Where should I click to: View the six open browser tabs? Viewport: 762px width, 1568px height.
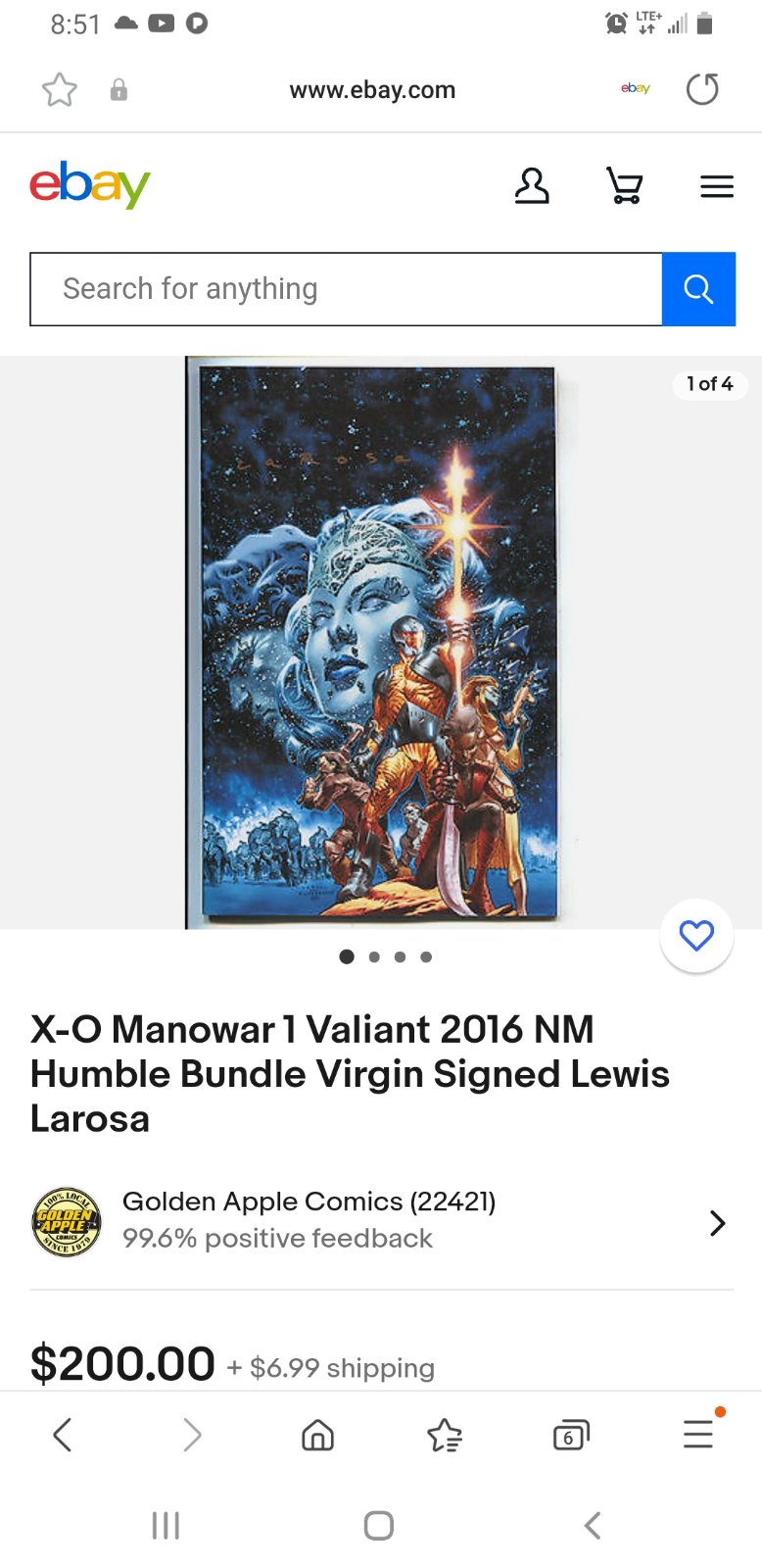click(571, 1436)
